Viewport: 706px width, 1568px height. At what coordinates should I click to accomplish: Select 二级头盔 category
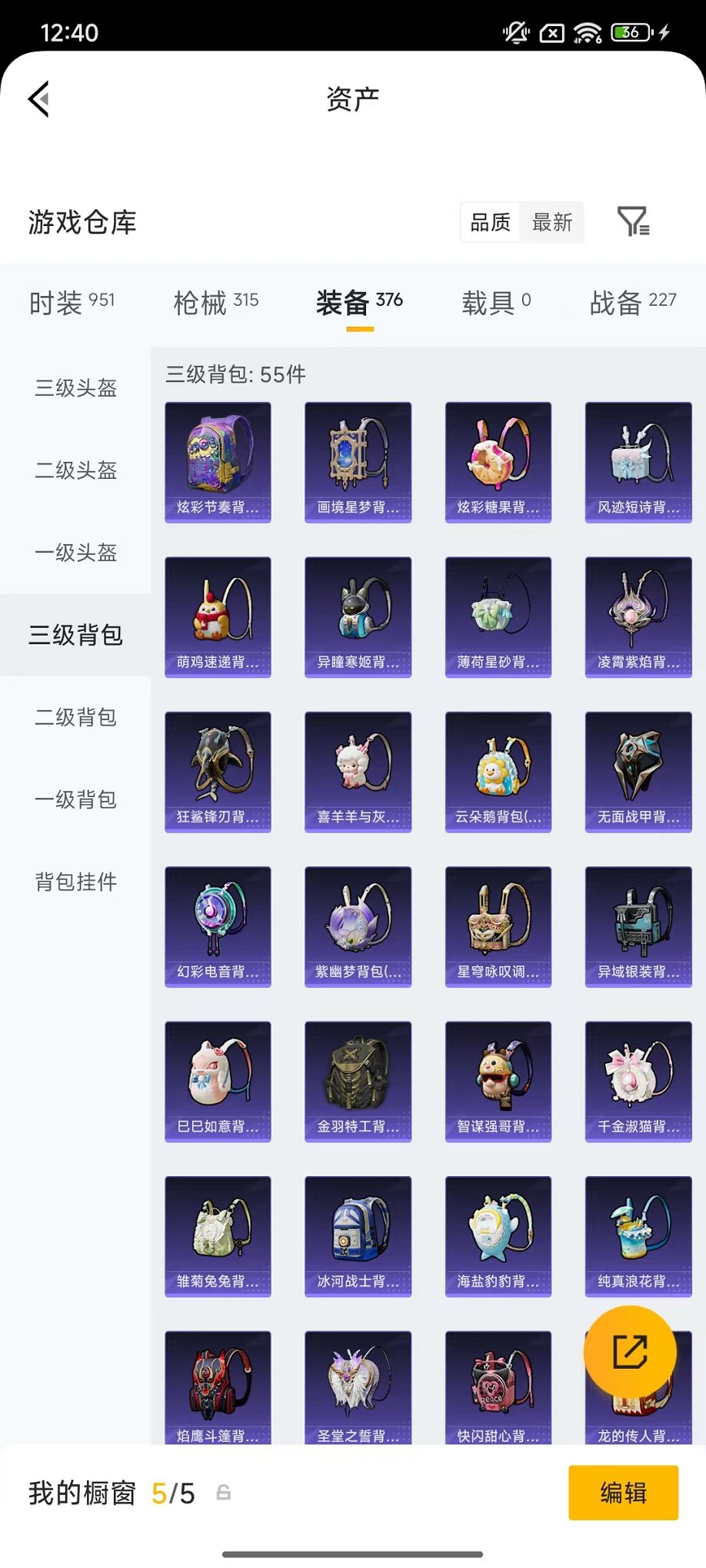75,470
